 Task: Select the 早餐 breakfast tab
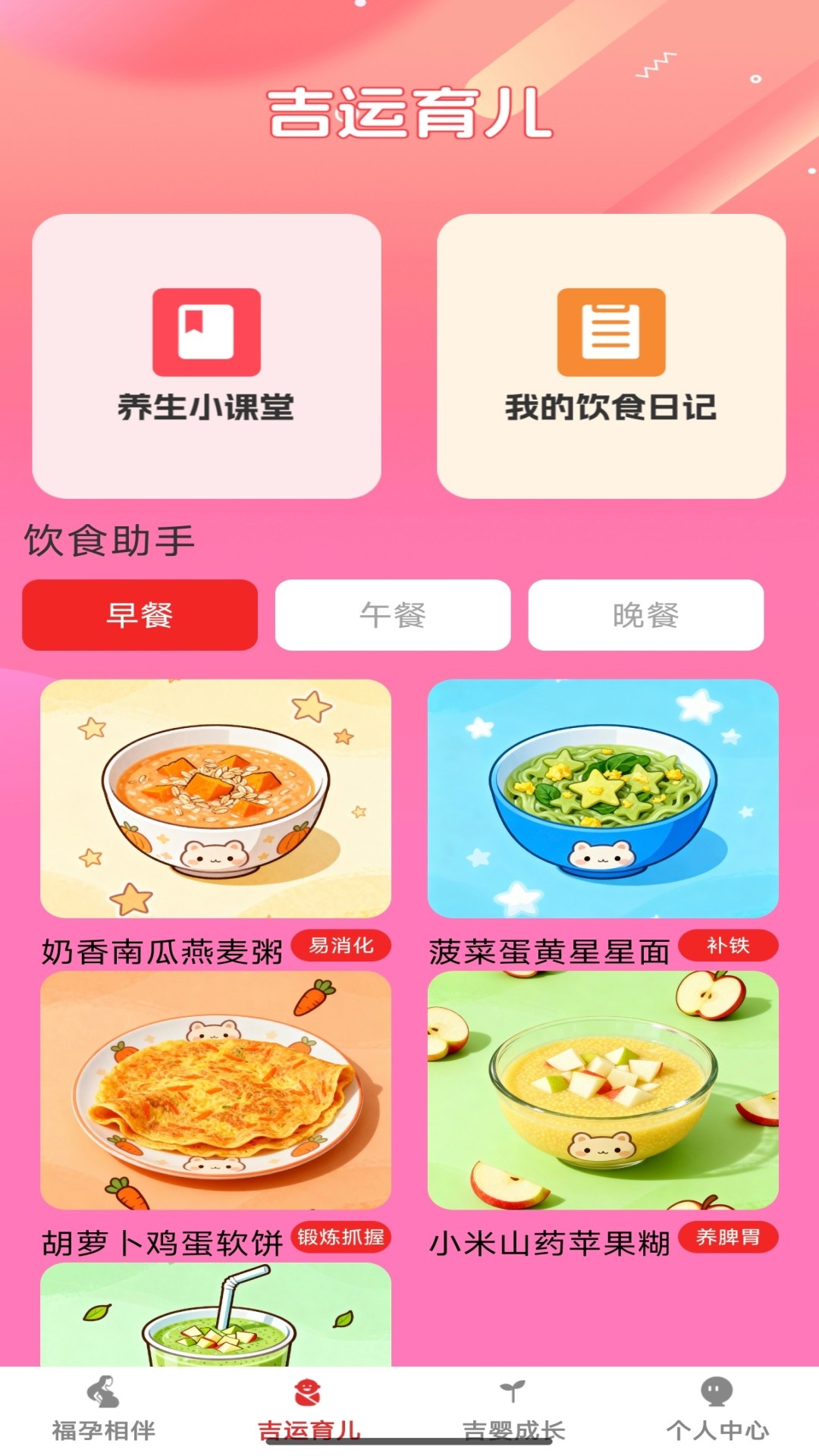140,615
